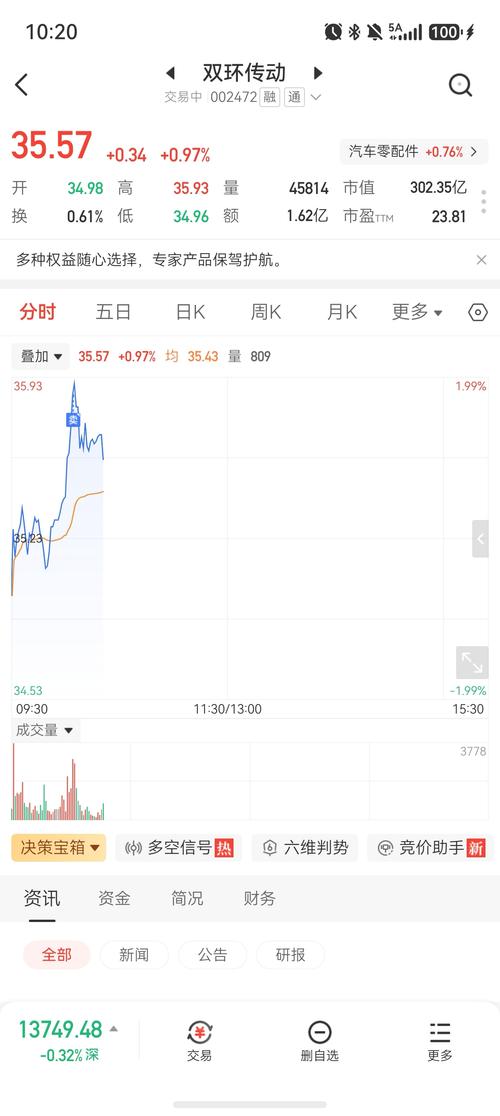Open the 成交量 indicator dropdown
The height and width of the screenshot is (1116, 500).
(45, 730)
